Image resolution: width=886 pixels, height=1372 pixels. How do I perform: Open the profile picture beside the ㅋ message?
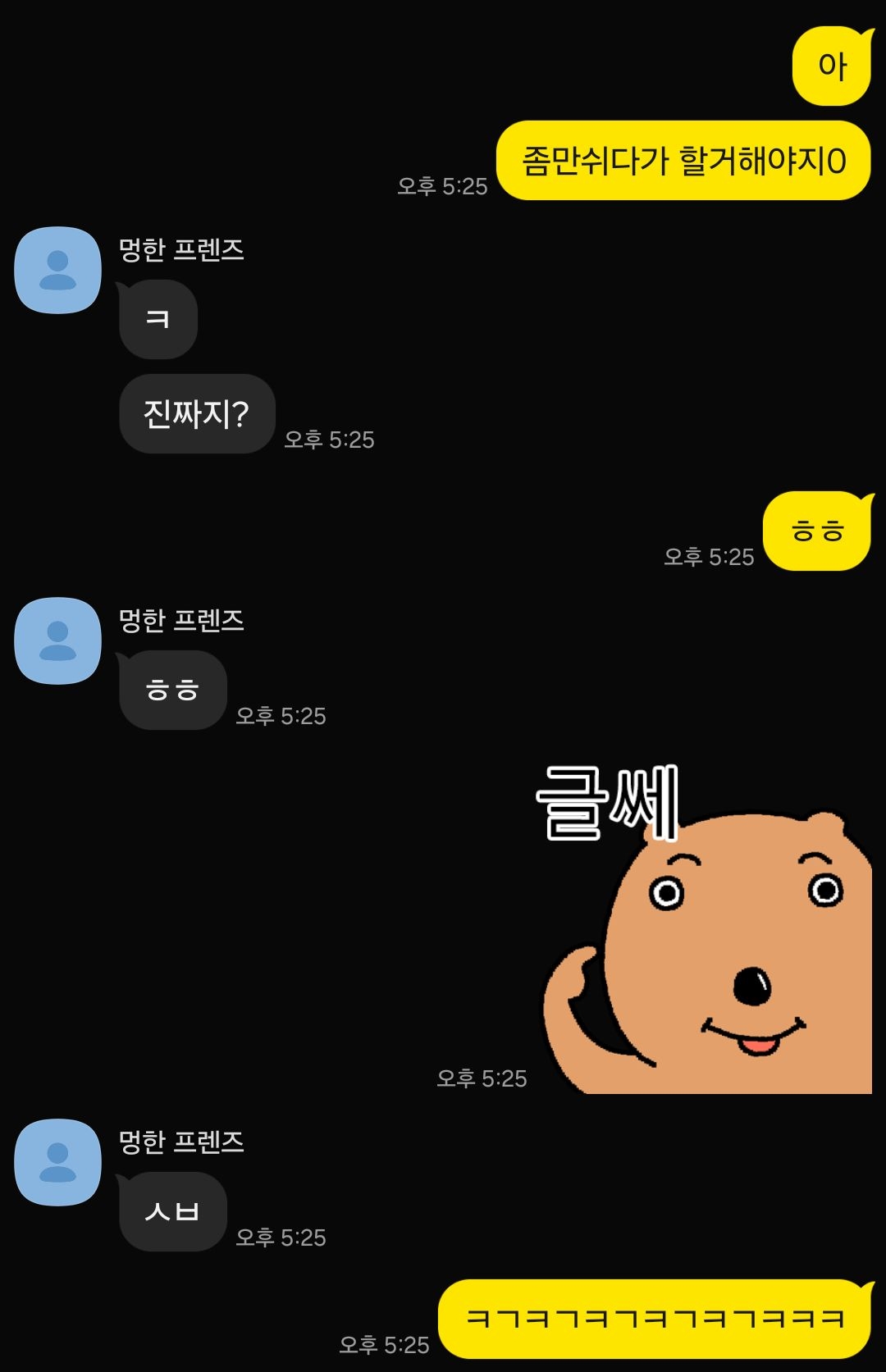coord(57,271)
